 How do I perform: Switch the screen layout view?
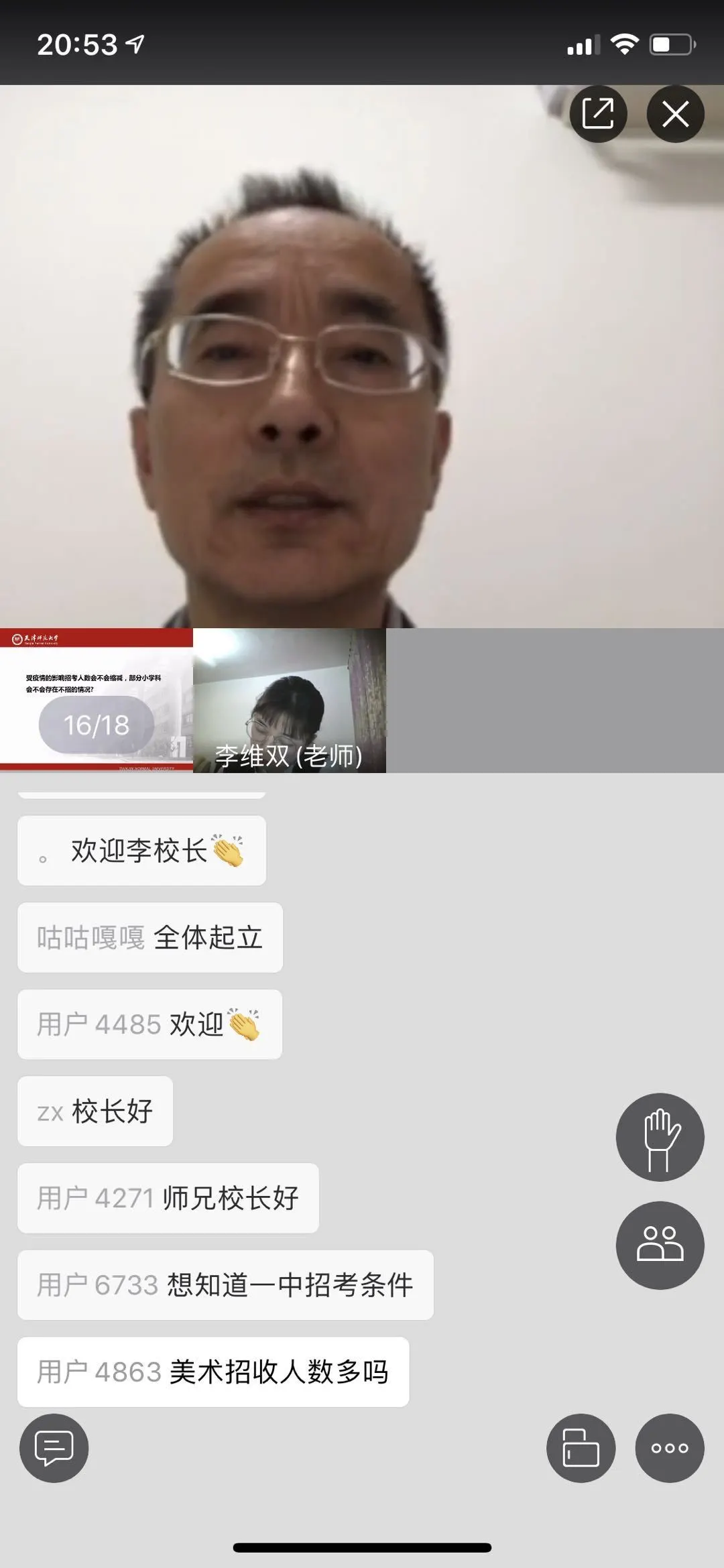click(581, 1448)
